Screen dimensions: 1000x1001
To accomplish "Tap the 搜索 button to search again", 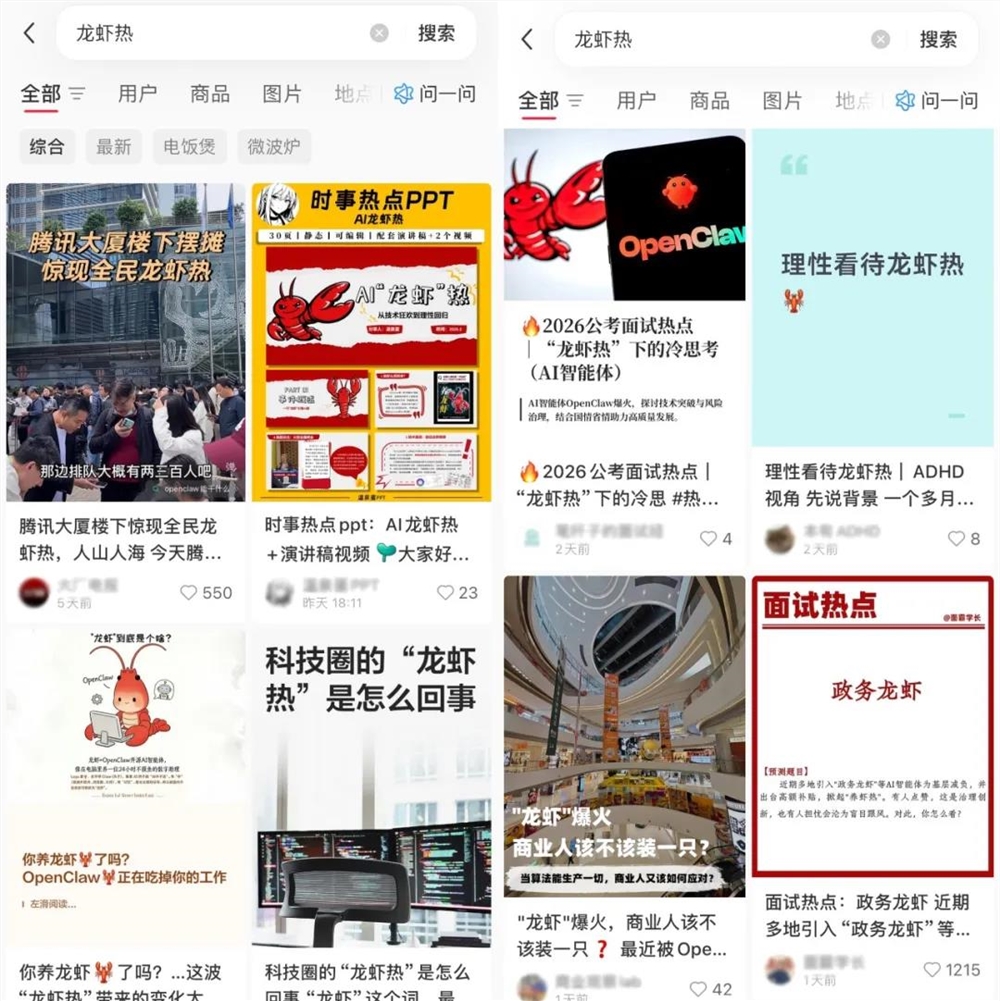I will [x=434, y=33].
